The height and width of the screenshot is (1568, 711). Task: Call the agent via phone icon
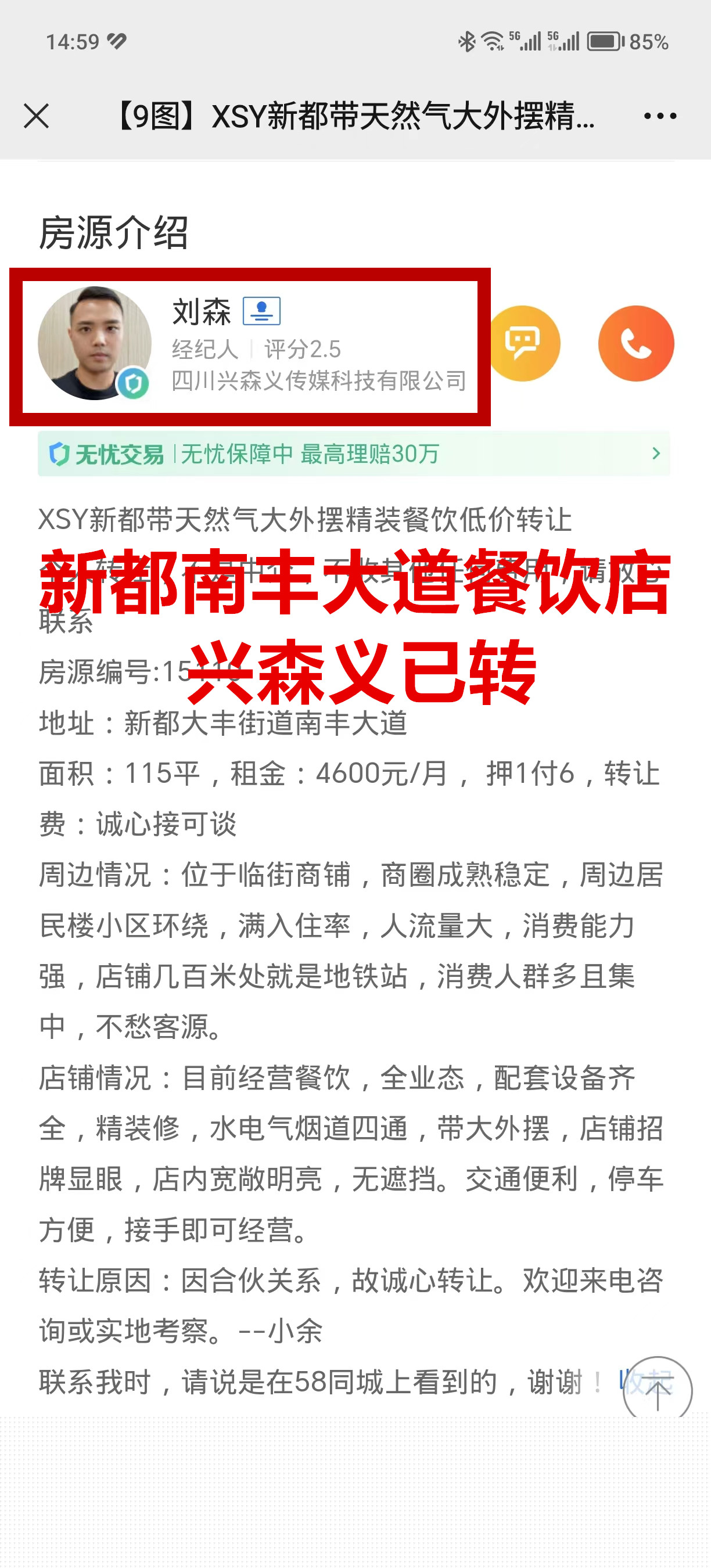[x=635, y=343]
